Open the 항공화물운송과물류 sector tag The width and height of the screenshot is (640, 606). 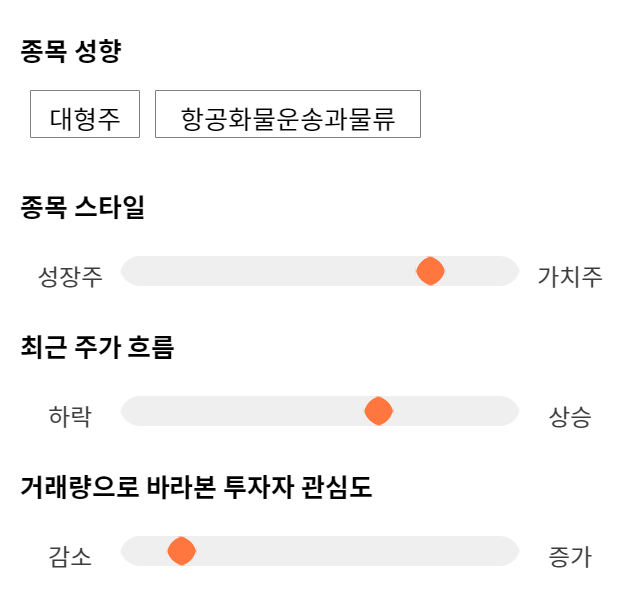click(288, 114)
